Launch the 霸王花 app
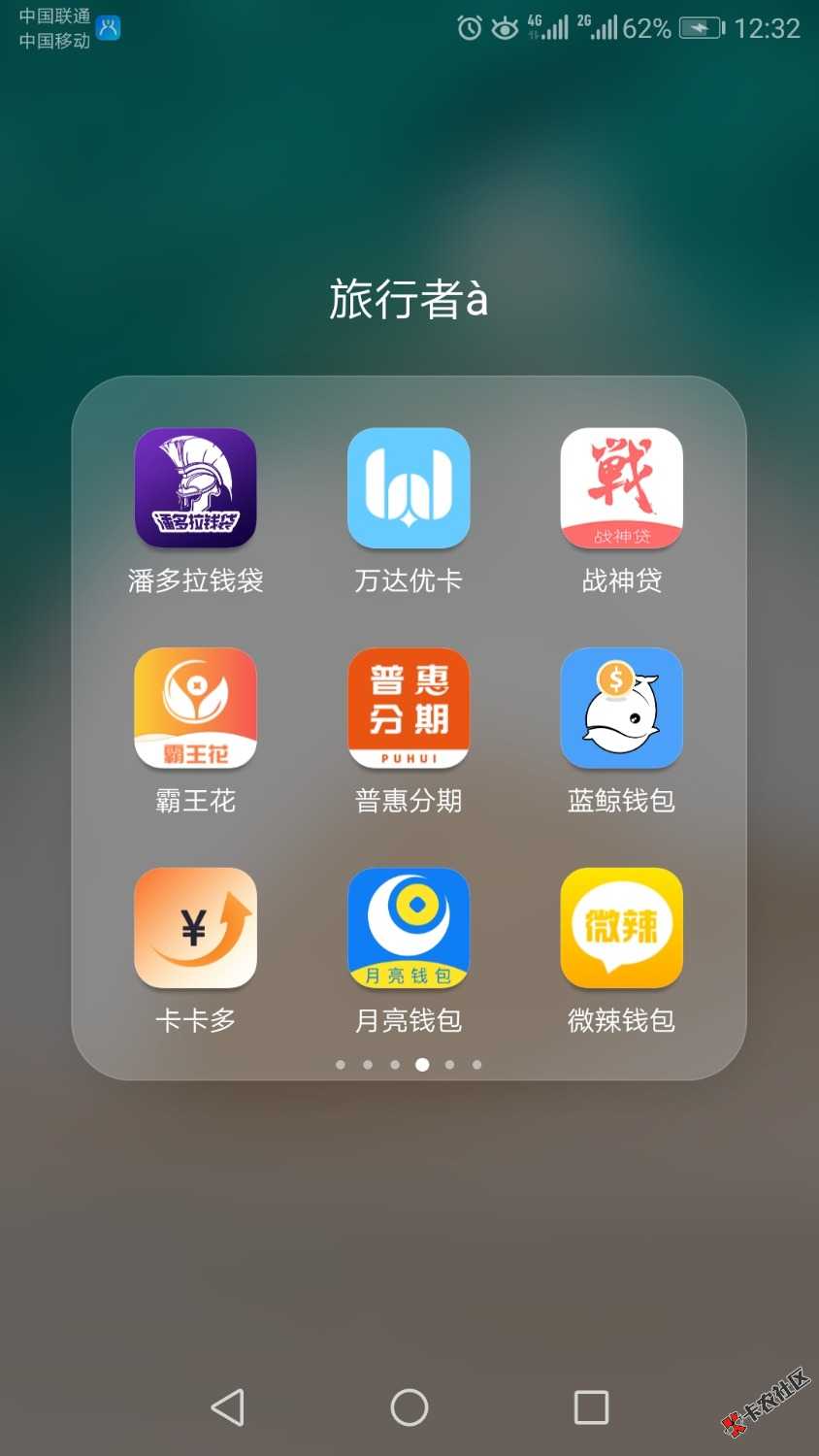The image size is (819, 1456). click(x=195, y=709)
